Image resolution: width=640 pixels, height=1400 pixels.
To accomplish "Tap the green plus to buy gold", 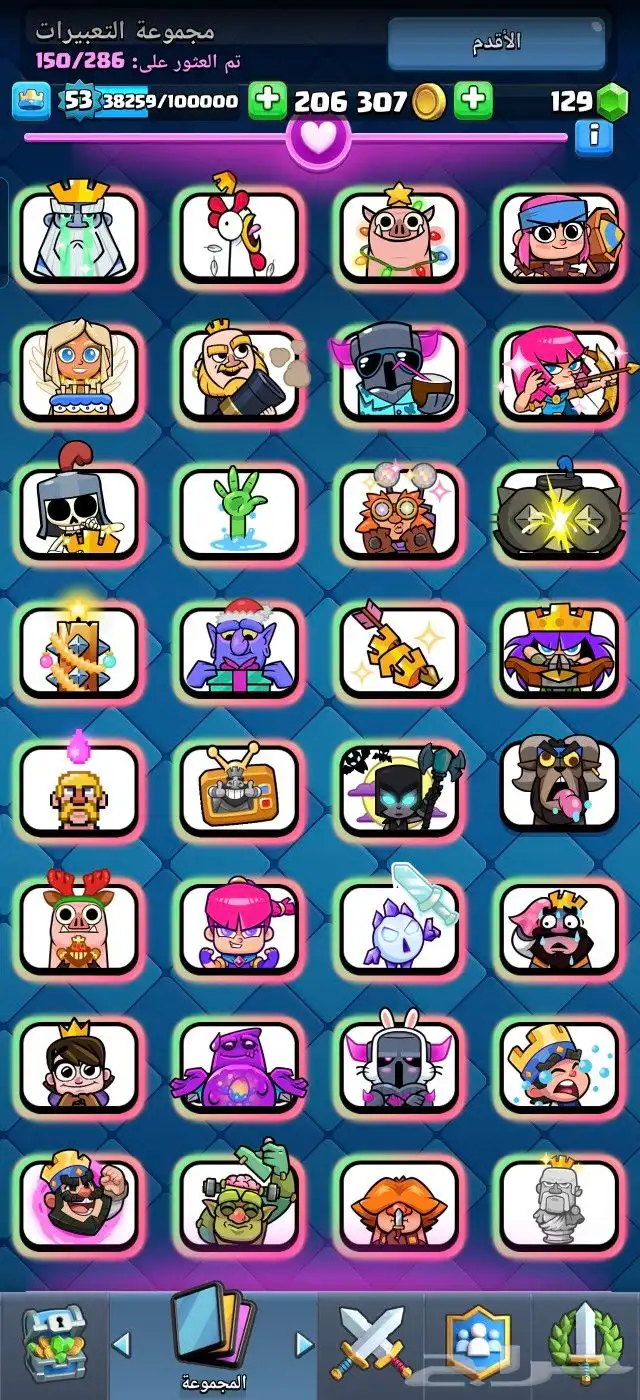I will (x=473, y=101).
